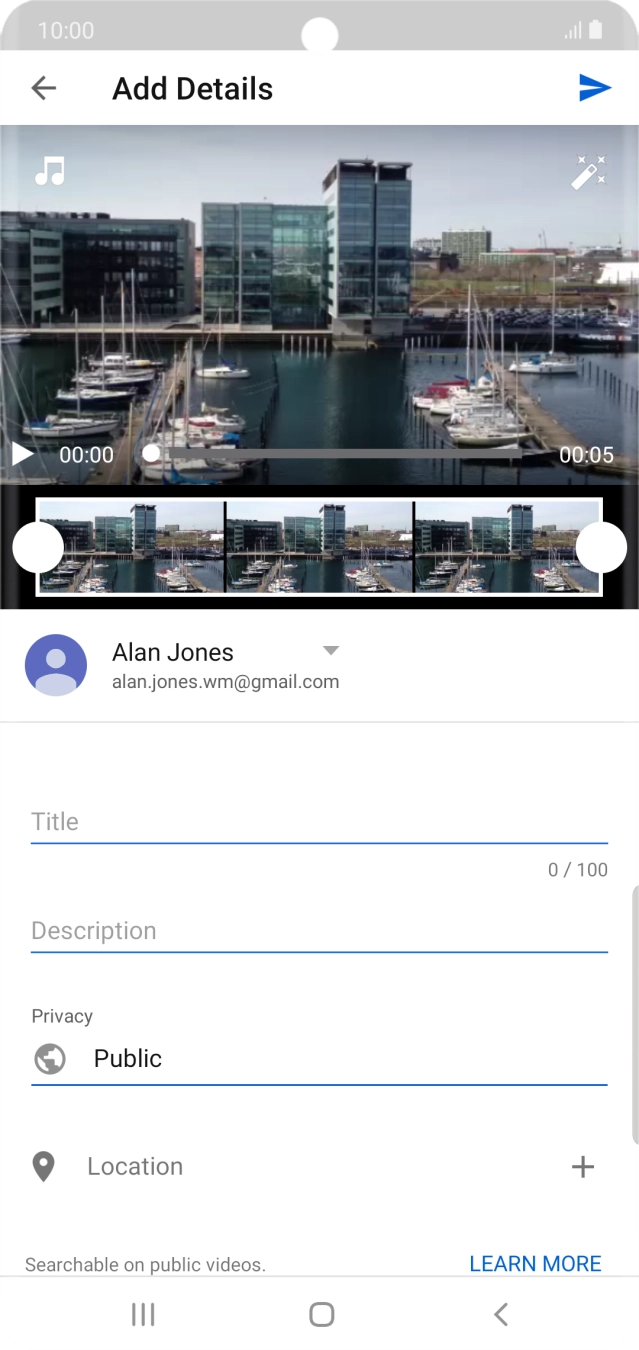Go to the home screen

321,1314
